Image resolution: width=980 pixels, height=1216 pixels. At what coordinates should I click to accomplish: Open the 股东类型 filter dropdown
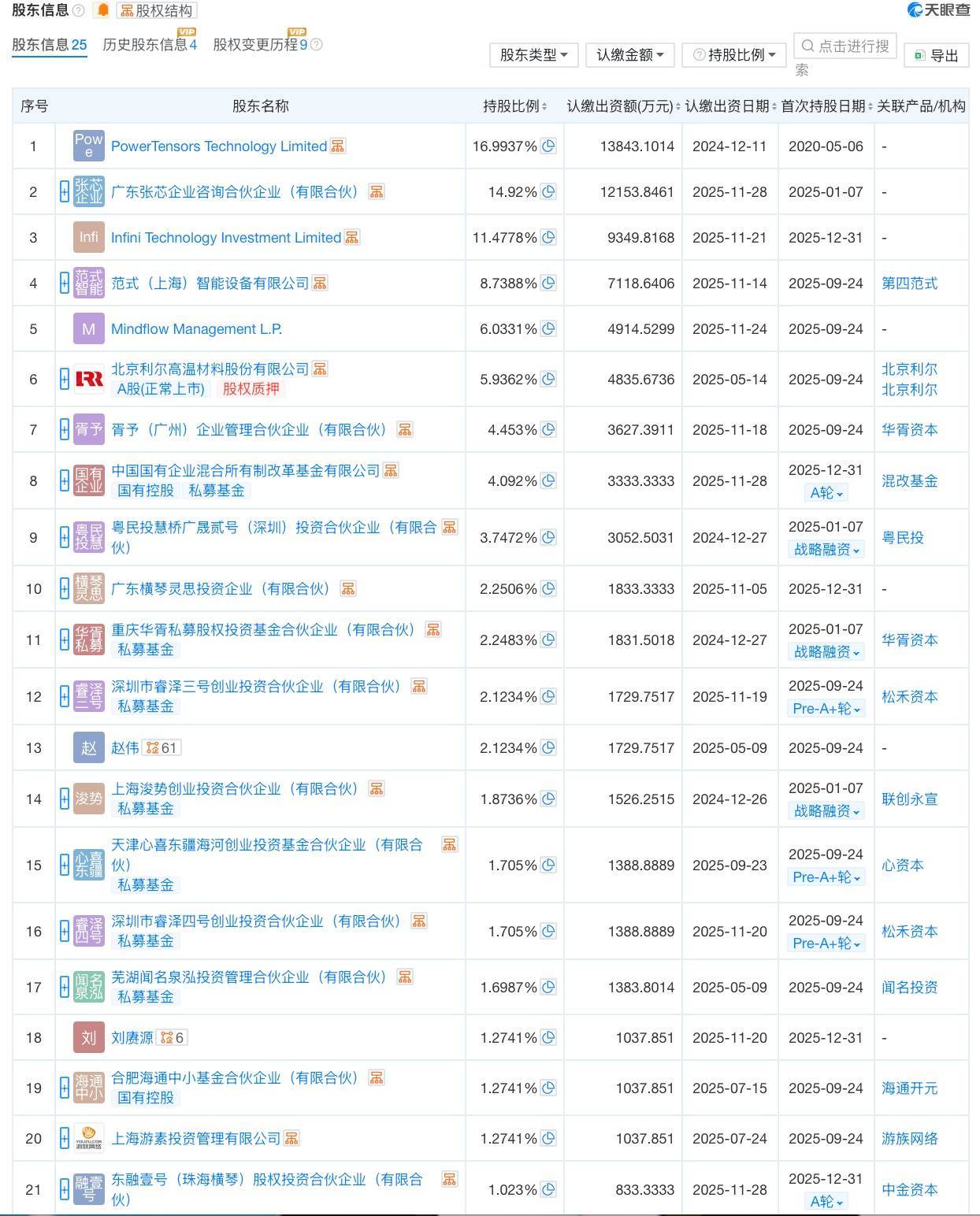click(x=533, y=55)
